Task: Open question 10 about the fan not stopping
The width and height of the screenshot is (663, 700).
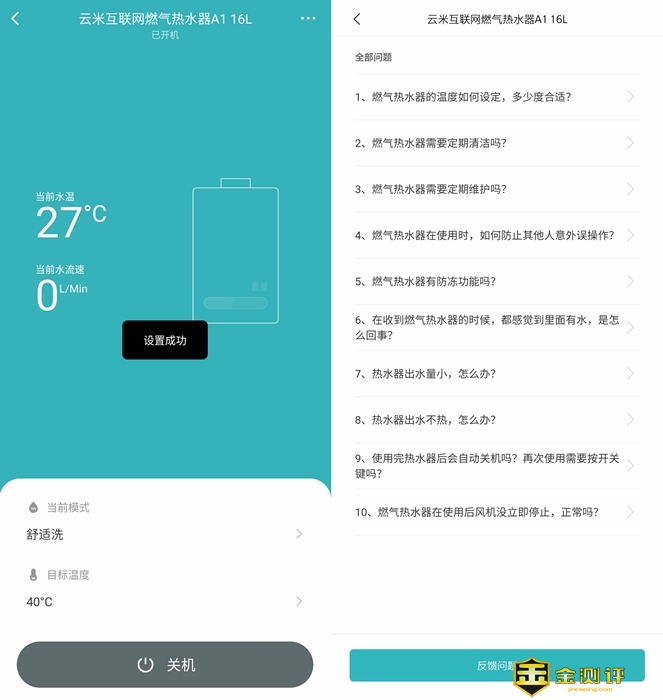Action: (x=495, y=512)
